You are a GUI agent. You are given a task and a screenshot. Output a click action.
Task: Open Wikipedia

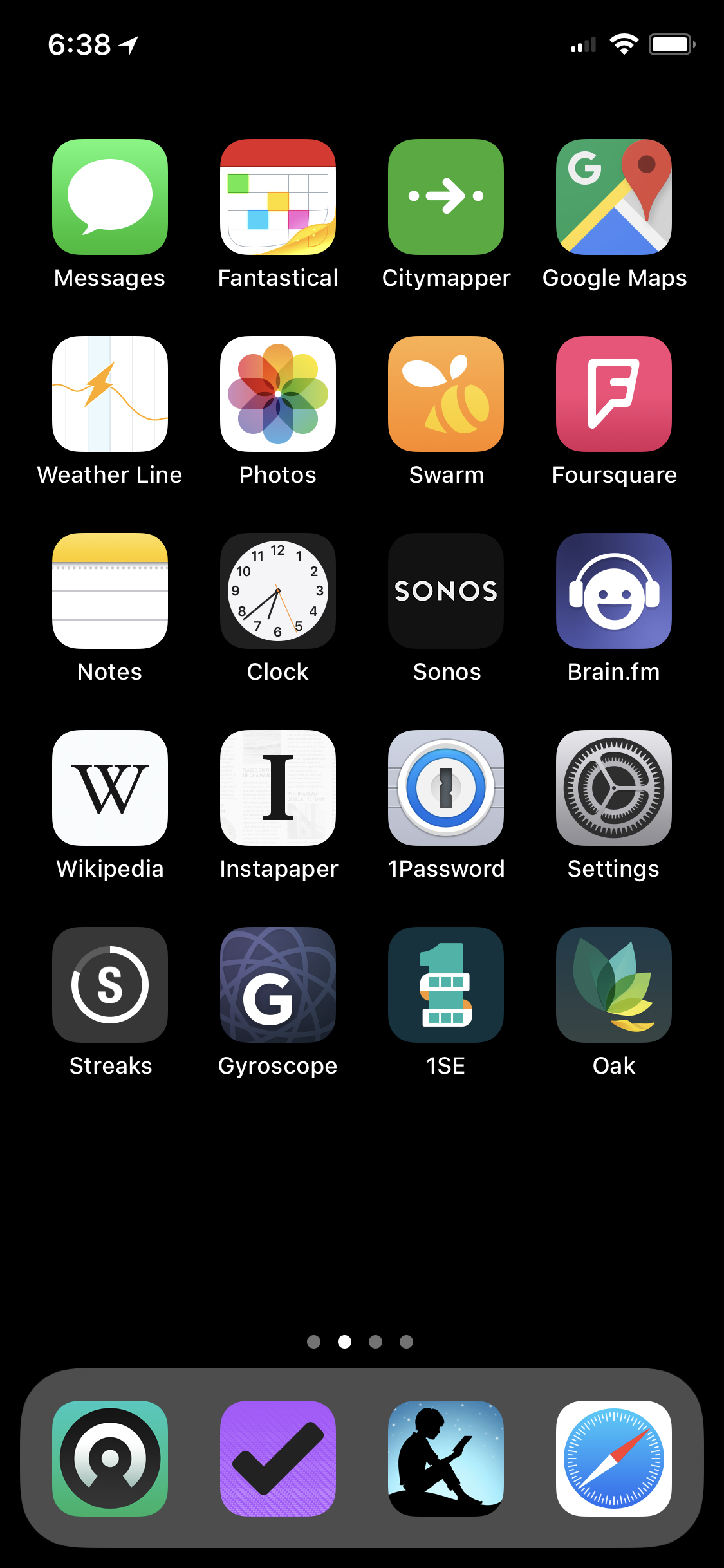click(110, 788)
